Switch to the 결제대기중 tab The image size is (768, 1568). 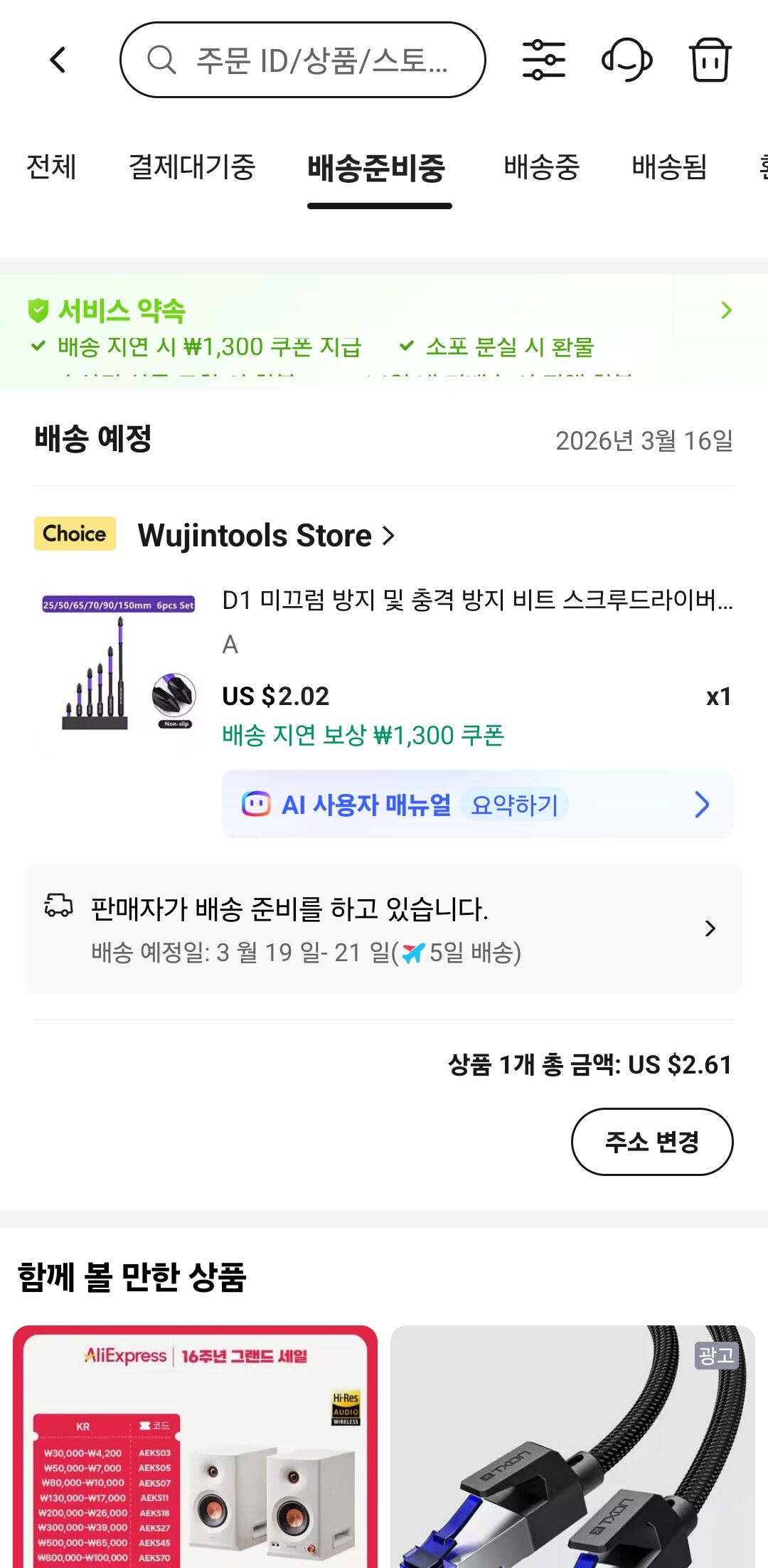(x=191, y=168)
